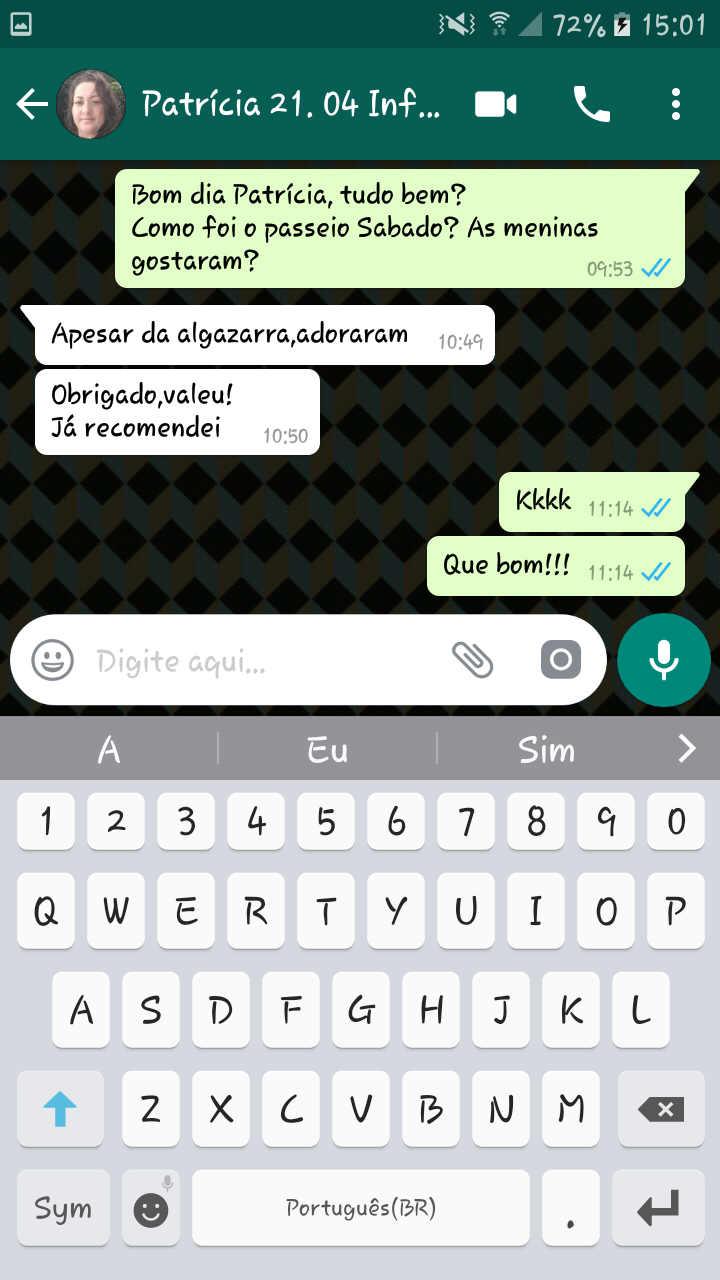Open keyboard emoji input mode

coord(150,1208)
